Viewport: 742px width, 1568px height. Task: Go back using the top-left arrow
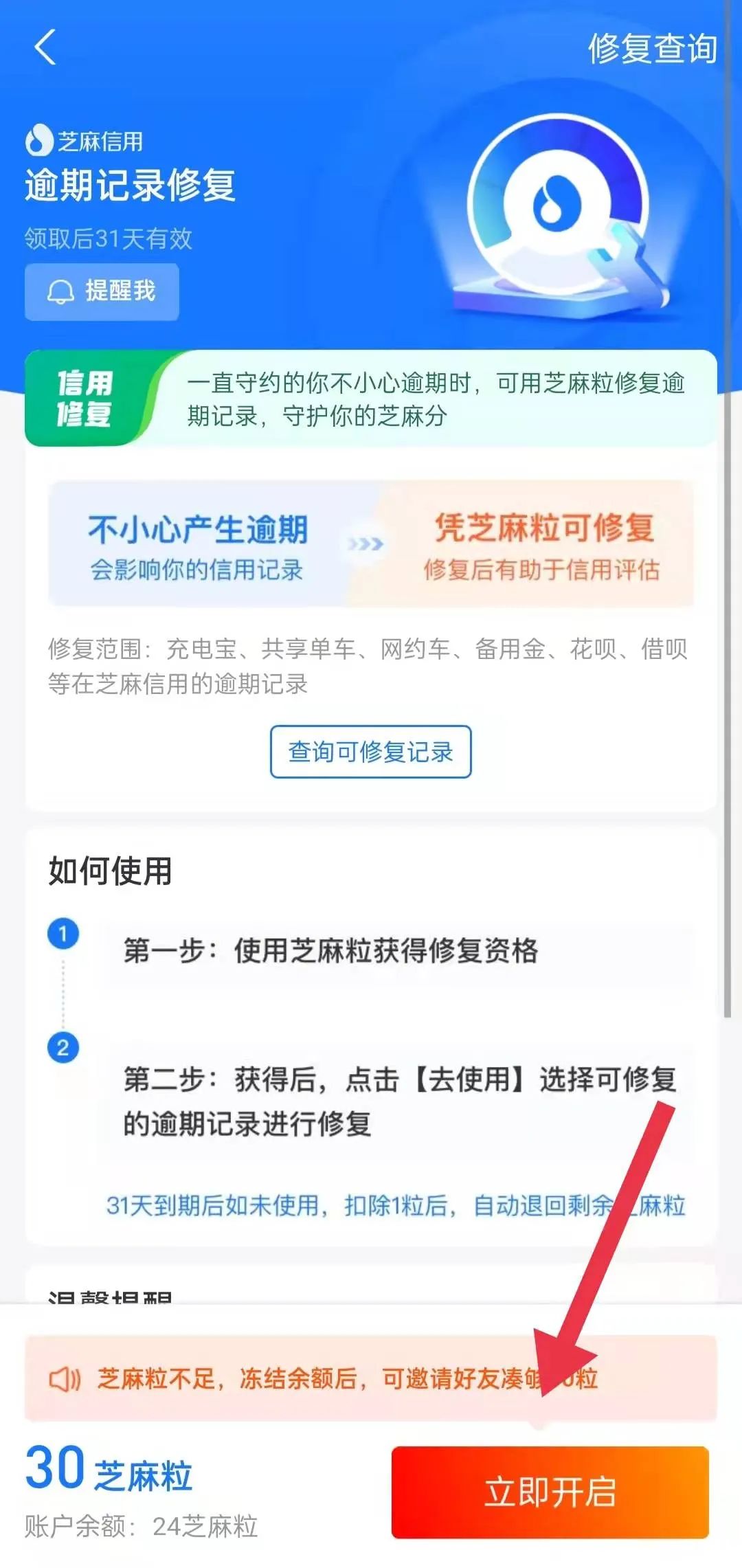[x=45, y=48]
